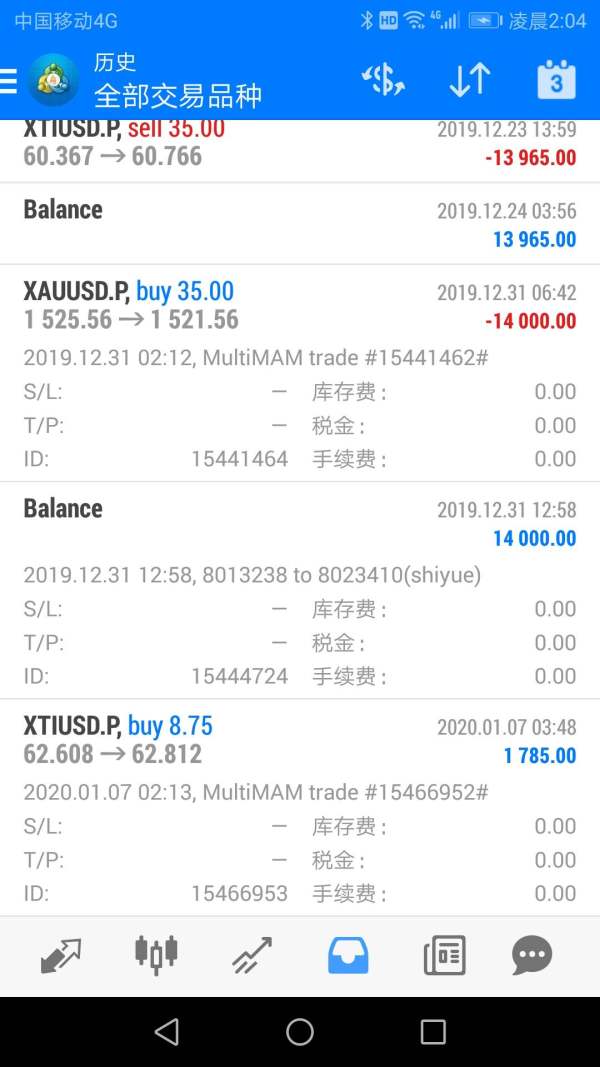This screenshot has height=1067, width=600.
Task: Expand the Balance 13 965.00 entry
Action: tap(300, 223)
